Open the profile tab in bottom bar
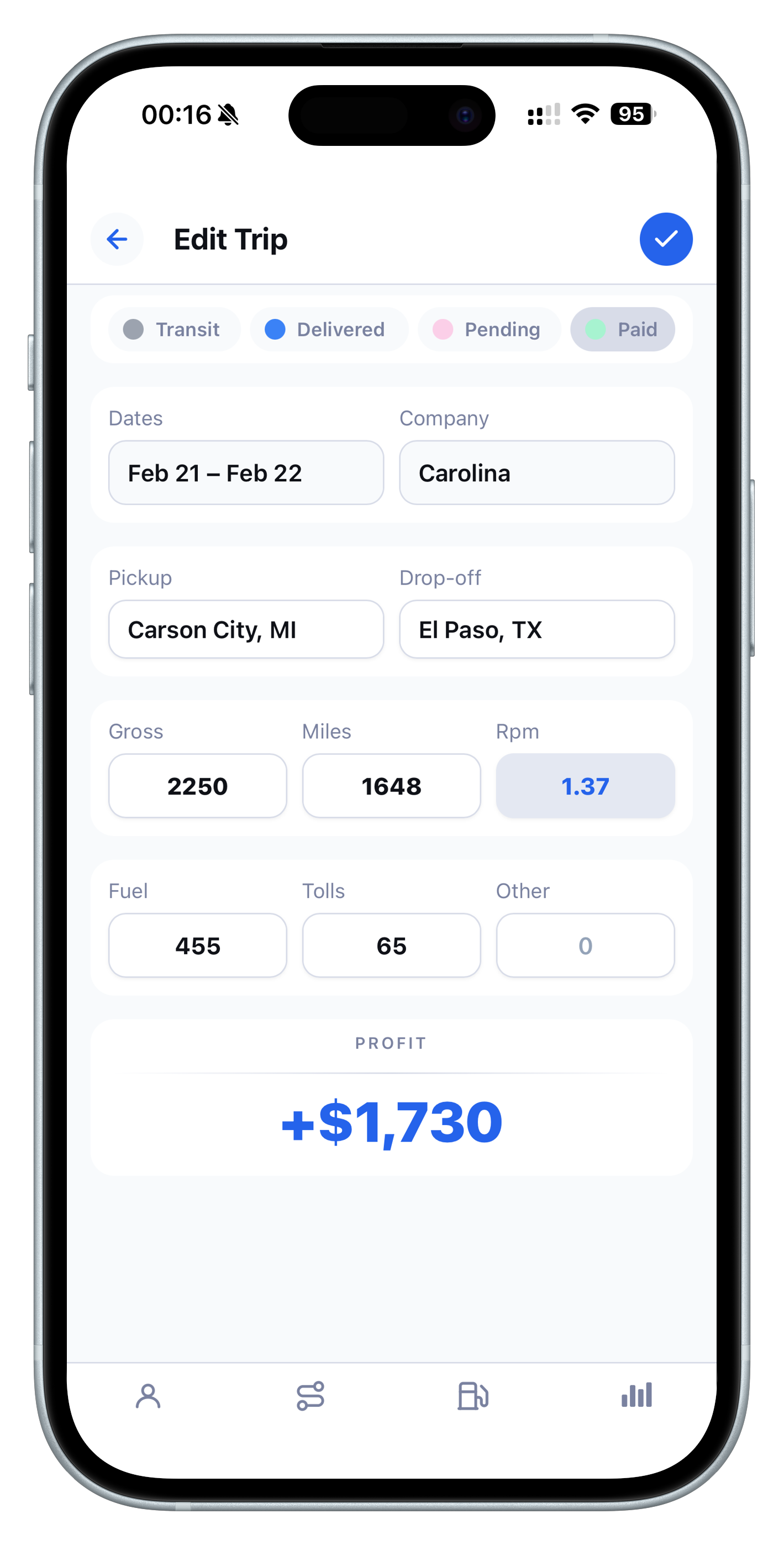The width and height of the screenshot is (784, 1545). point(148,1396)
